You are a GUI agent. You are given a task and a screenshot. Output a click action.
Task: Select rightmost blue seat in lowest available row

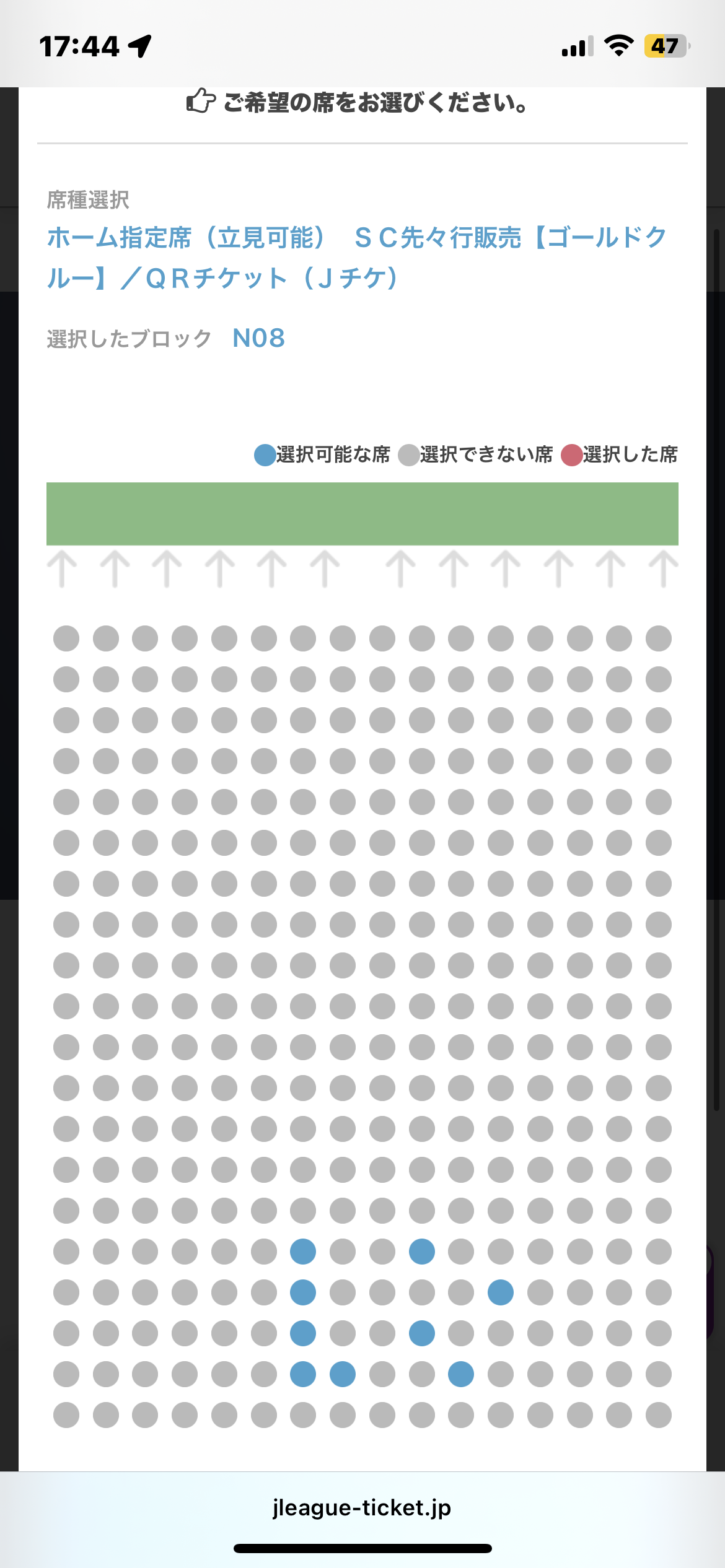(x=461, y=1374)
